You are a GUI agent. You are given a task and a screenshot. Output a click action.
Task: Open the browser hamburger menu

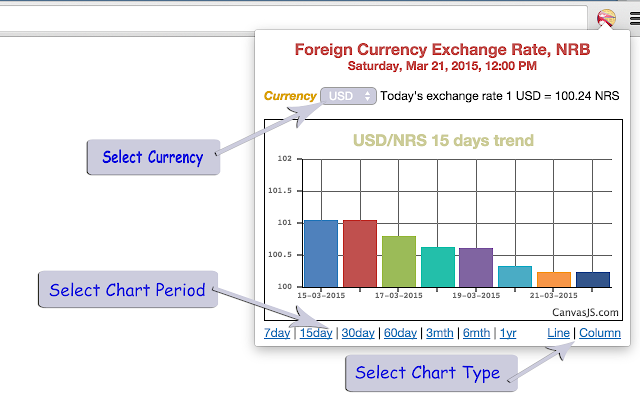point(635,18)
